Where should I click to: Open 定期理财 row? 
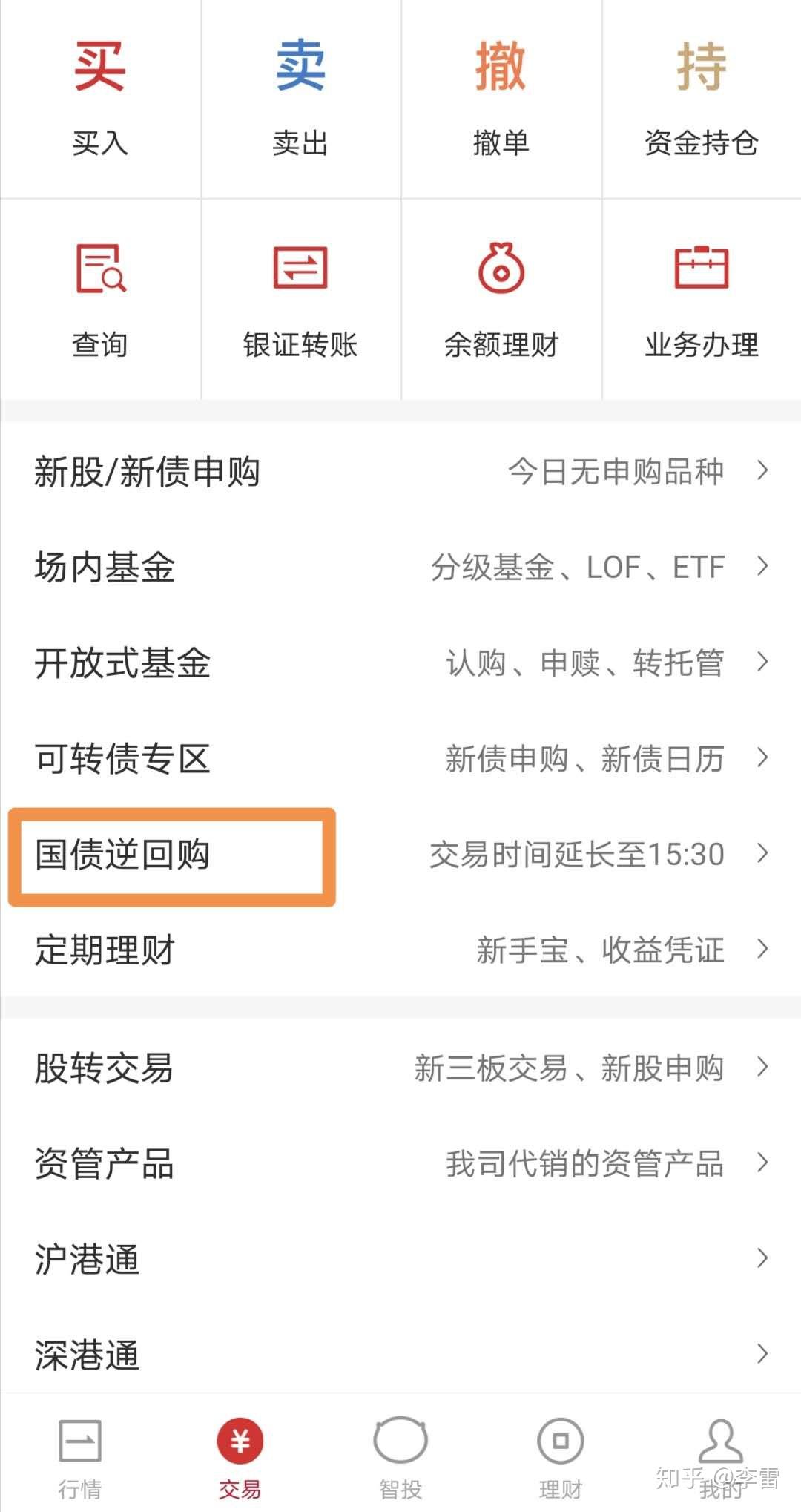coord(400,950)
